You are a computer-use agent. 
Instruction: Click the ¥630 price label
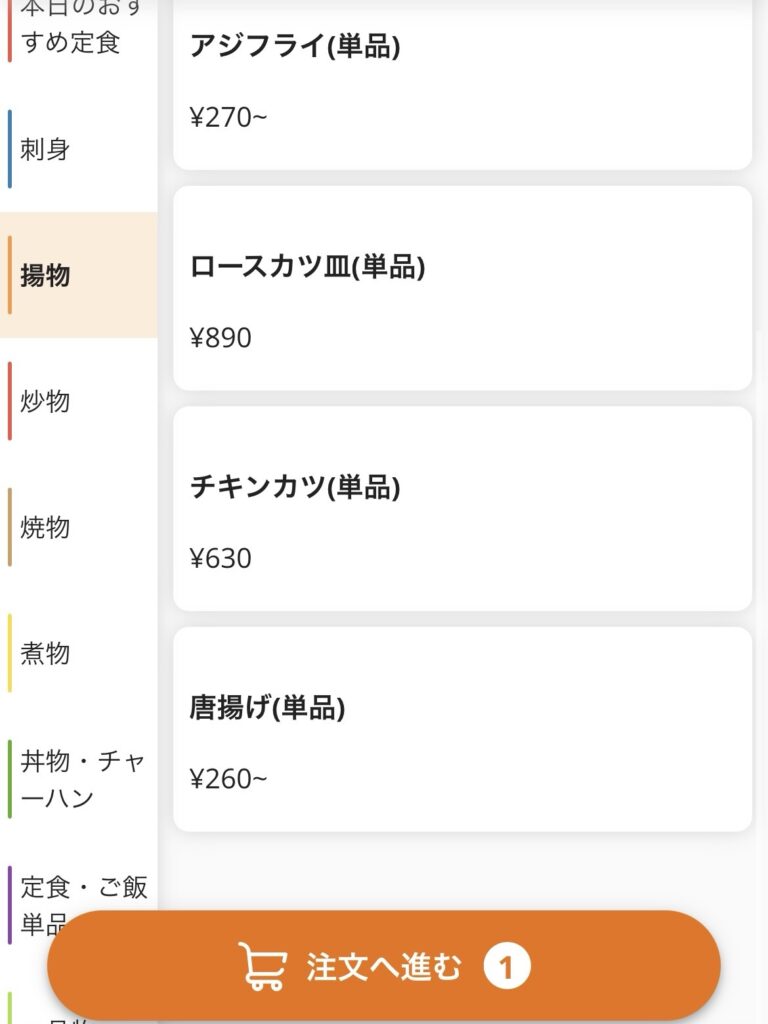pos(221,559)
